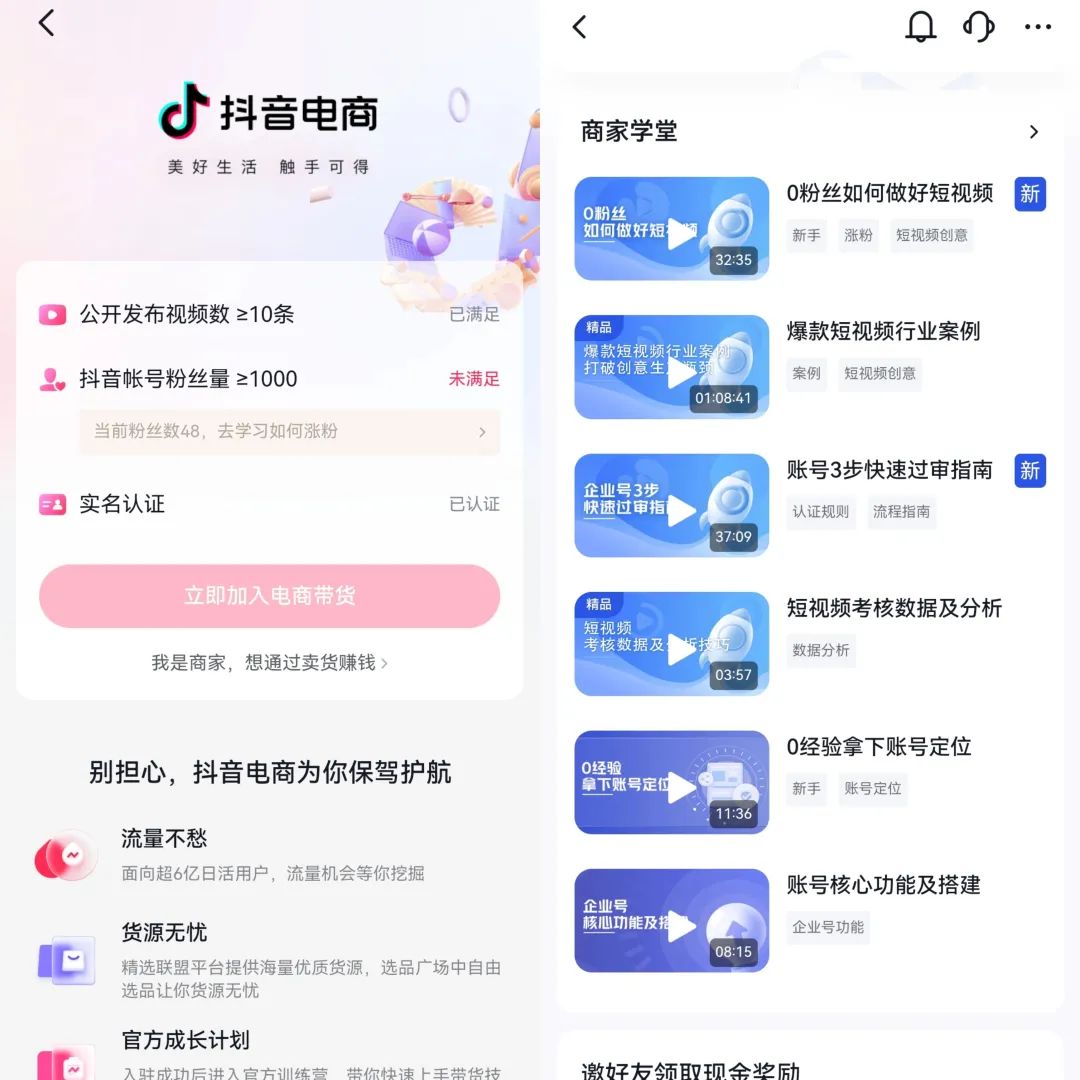Screen dimensions: 1080x1080
Task: Select the 数据分析 tag chip
Action: [x=821, y=650]
